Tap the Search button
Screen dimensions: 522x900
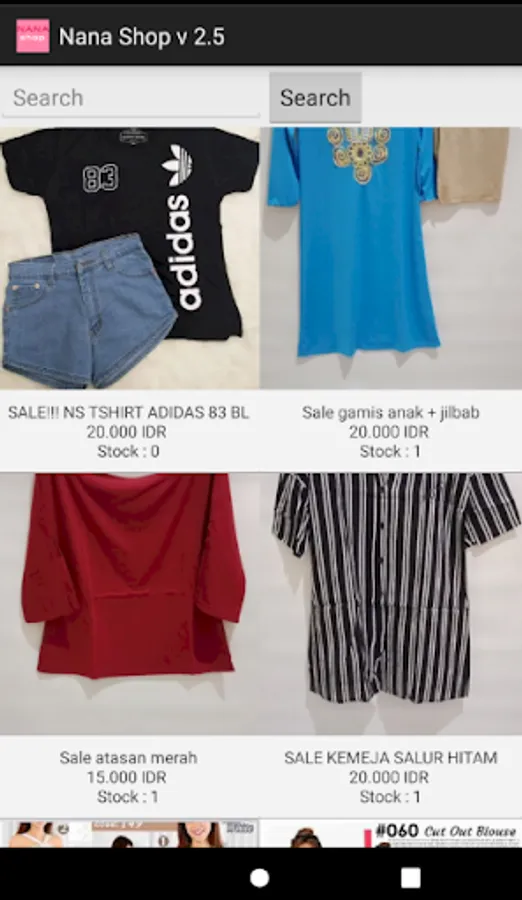point(315,98)
